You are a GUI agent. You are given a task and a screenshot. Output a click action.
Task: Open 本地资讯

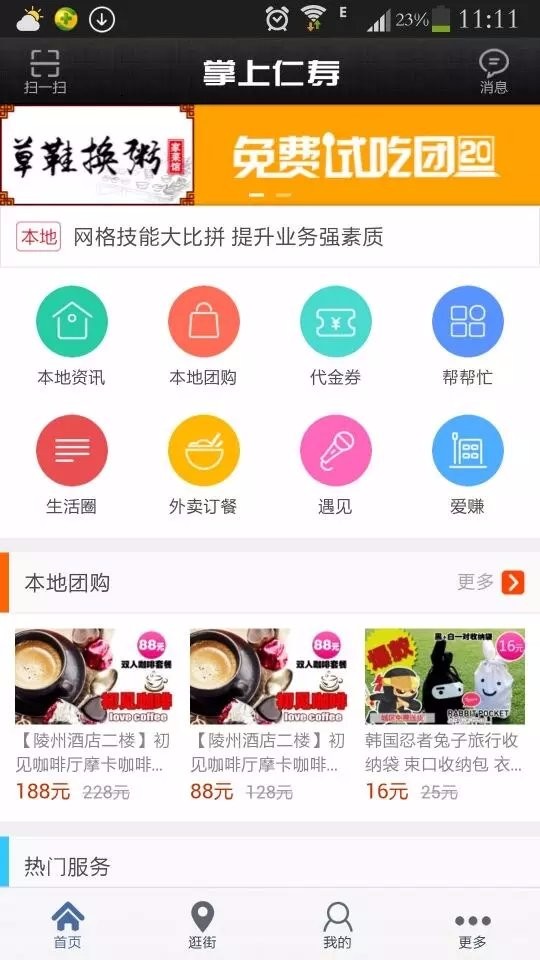(x=72, y=336)
